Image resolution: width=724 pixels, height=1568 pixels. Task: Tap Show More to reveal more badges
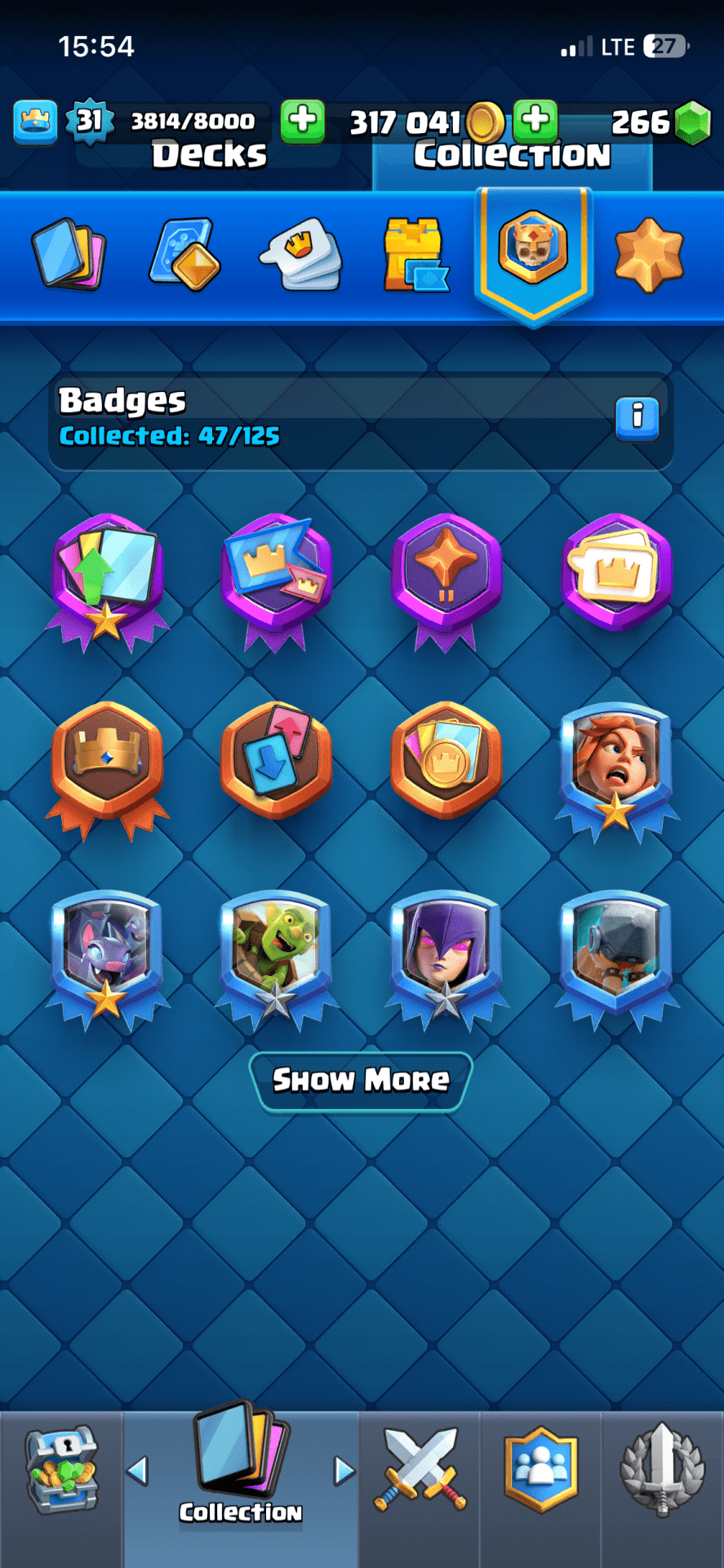(x=361, y=1080)
